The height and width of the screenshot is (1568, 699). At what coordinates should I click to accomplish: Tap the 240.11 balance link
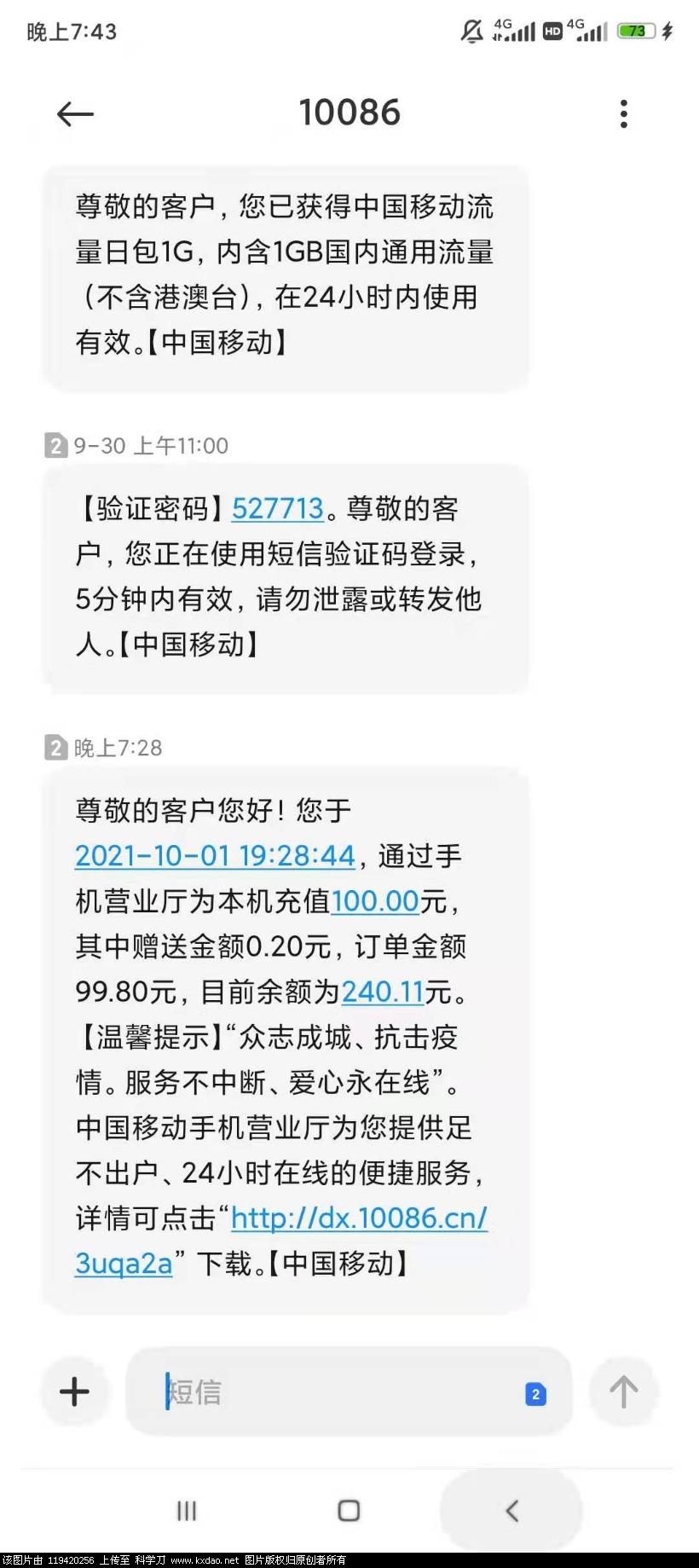point(383,992)
